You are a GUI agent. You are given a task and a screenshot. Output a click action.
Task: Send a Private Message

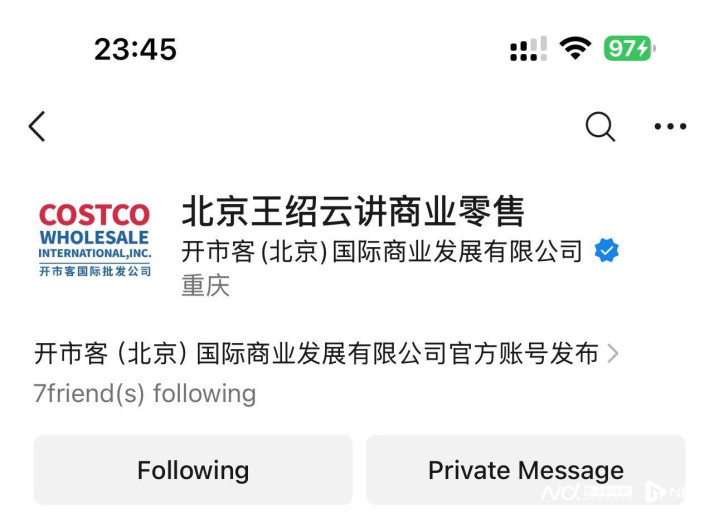525,470
